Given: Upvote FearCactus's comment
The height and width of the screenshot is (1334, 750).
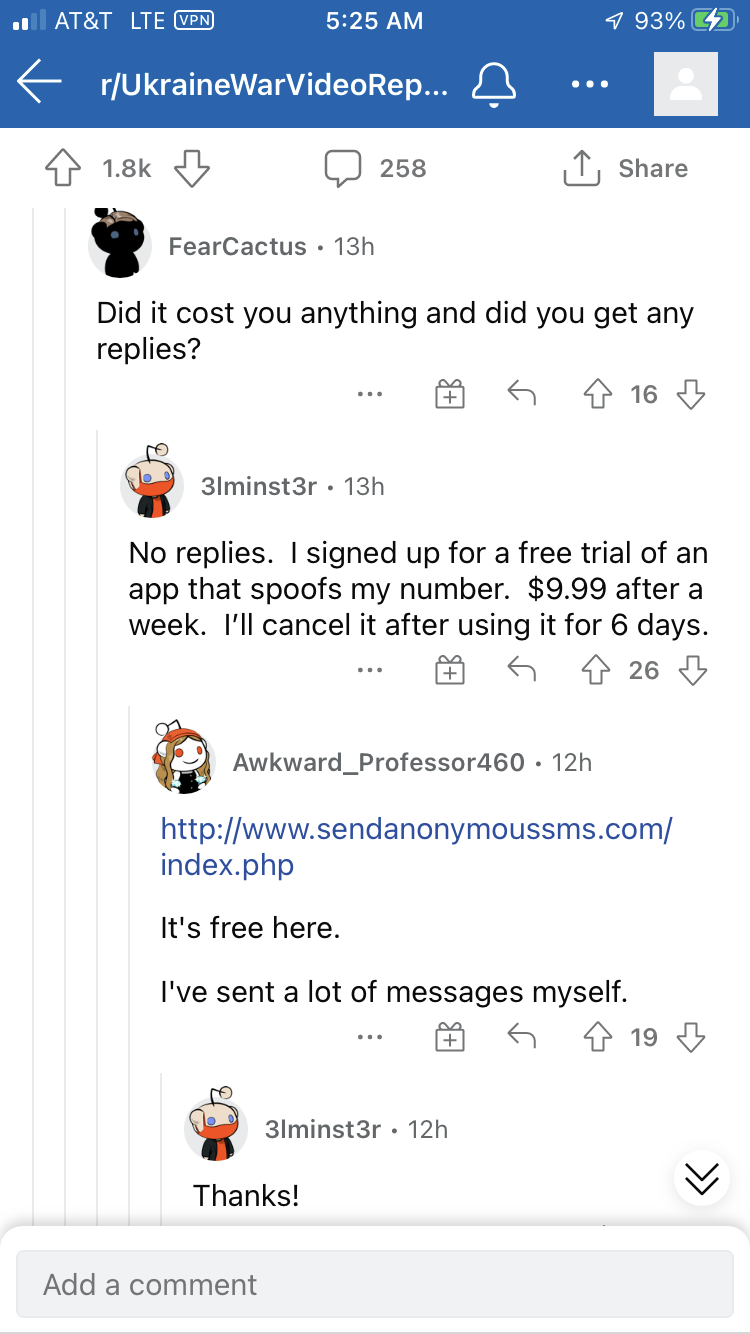Looking at the screenshot, I should (x=598, y=395).
